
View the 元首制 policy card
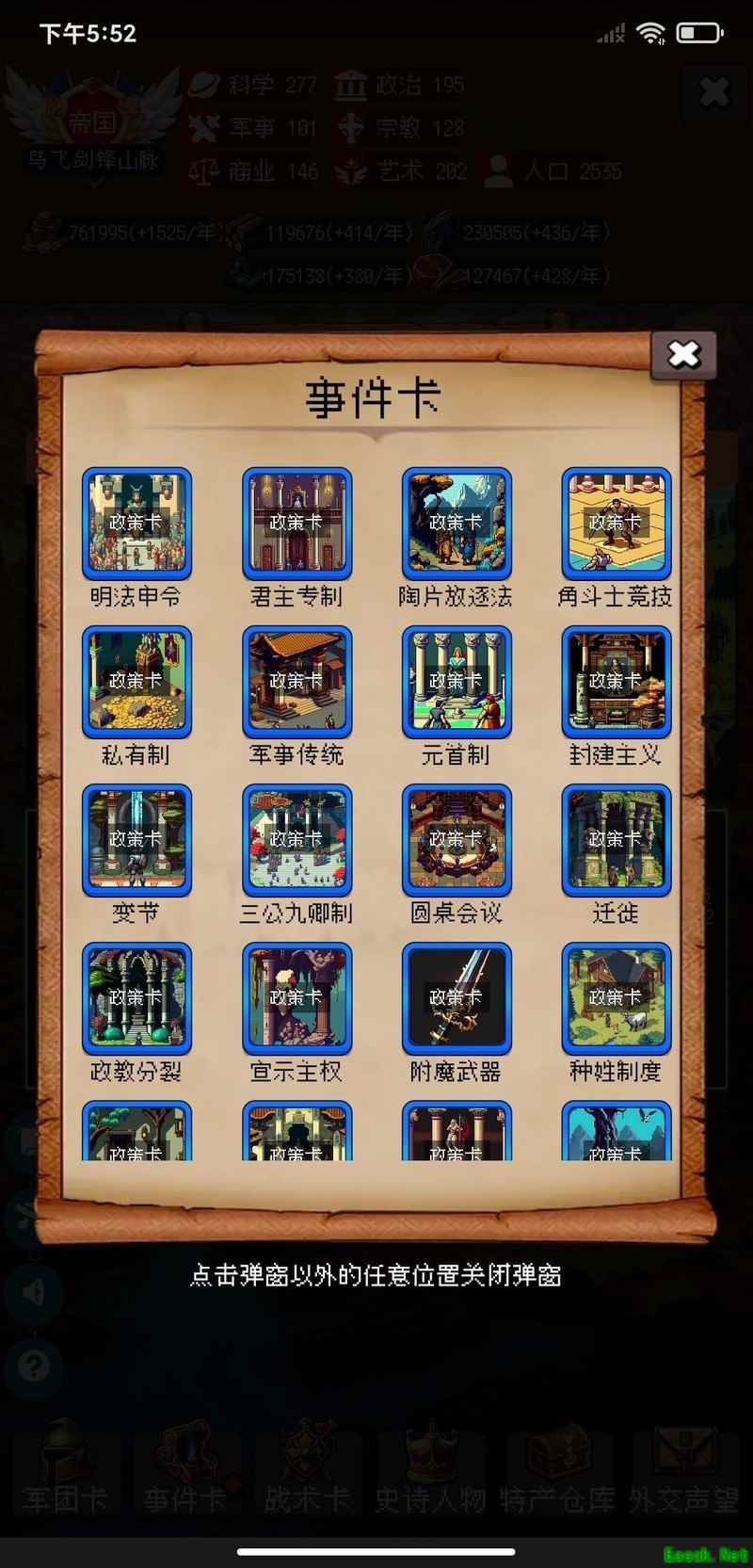(457, 682)
